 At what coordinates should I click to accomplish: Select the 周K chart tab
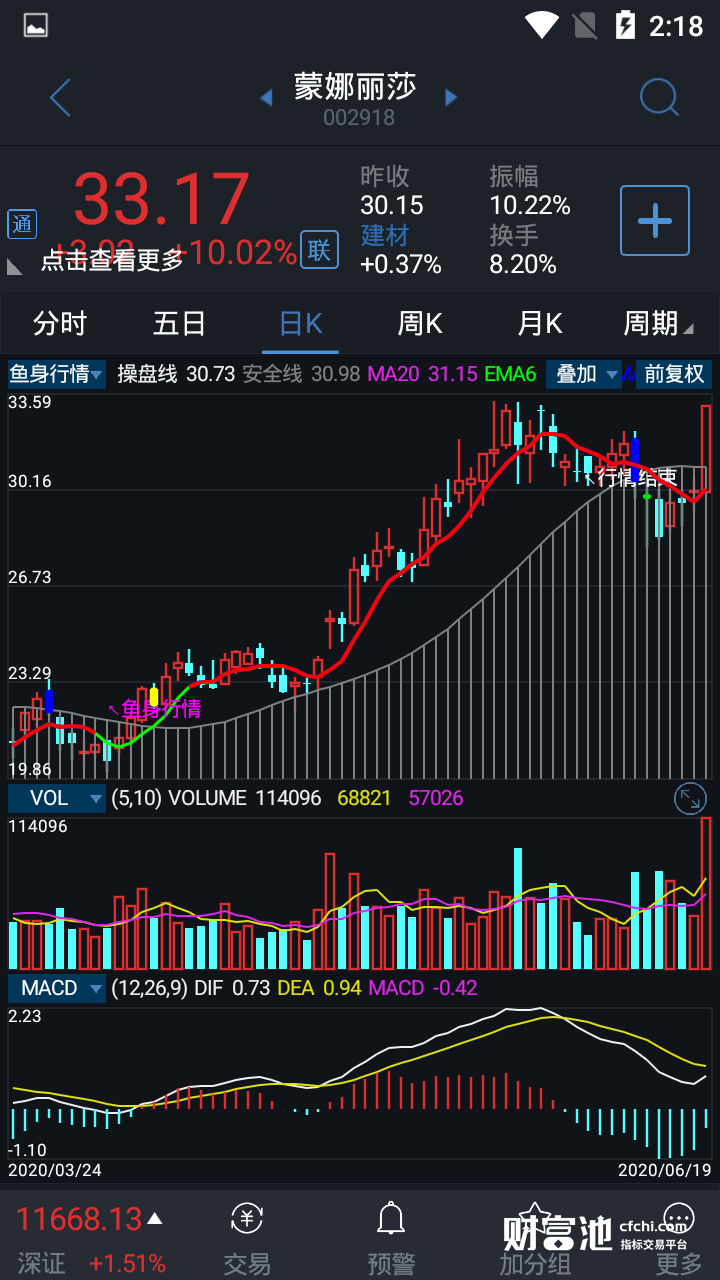[420, 324]
